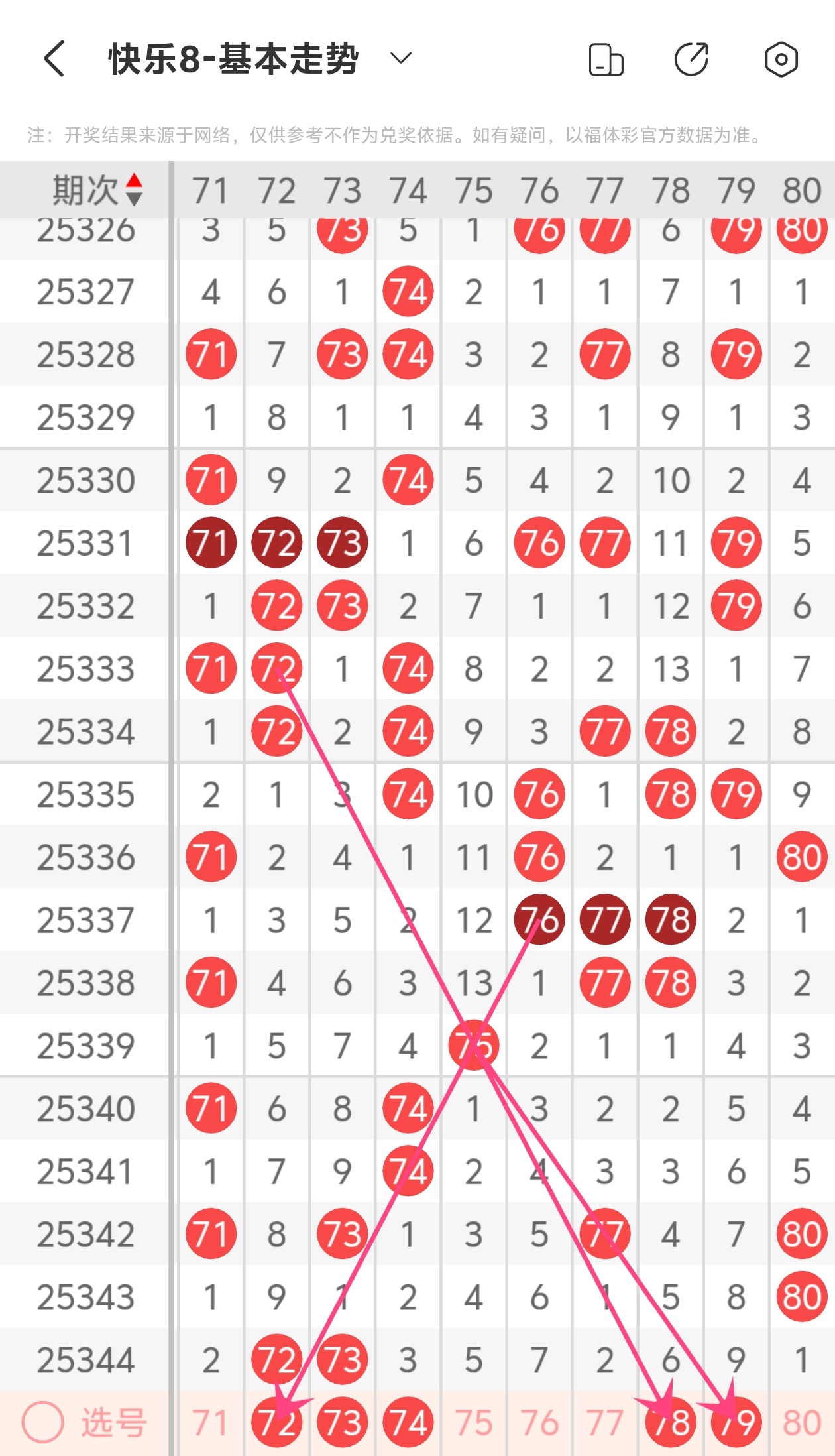
Task: Deselect number 73 in selection row
Action: pyautogui.click(x=342, y=1423)
